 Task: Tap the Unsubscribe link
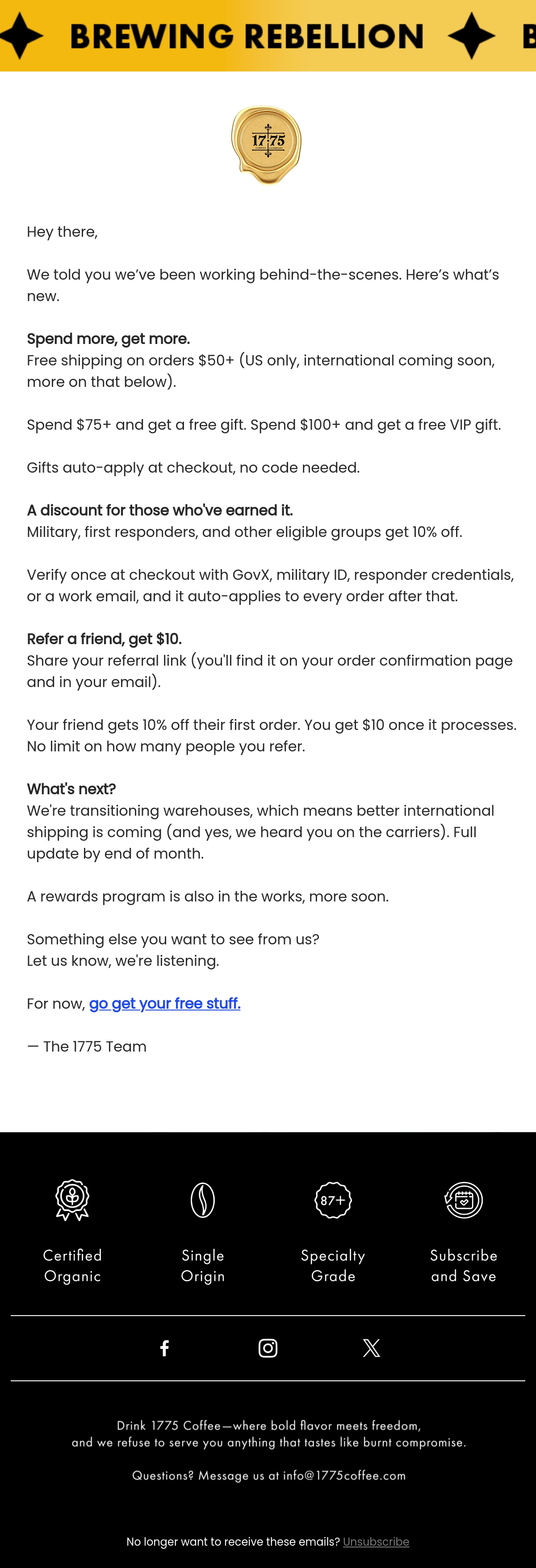(376, 1541)
